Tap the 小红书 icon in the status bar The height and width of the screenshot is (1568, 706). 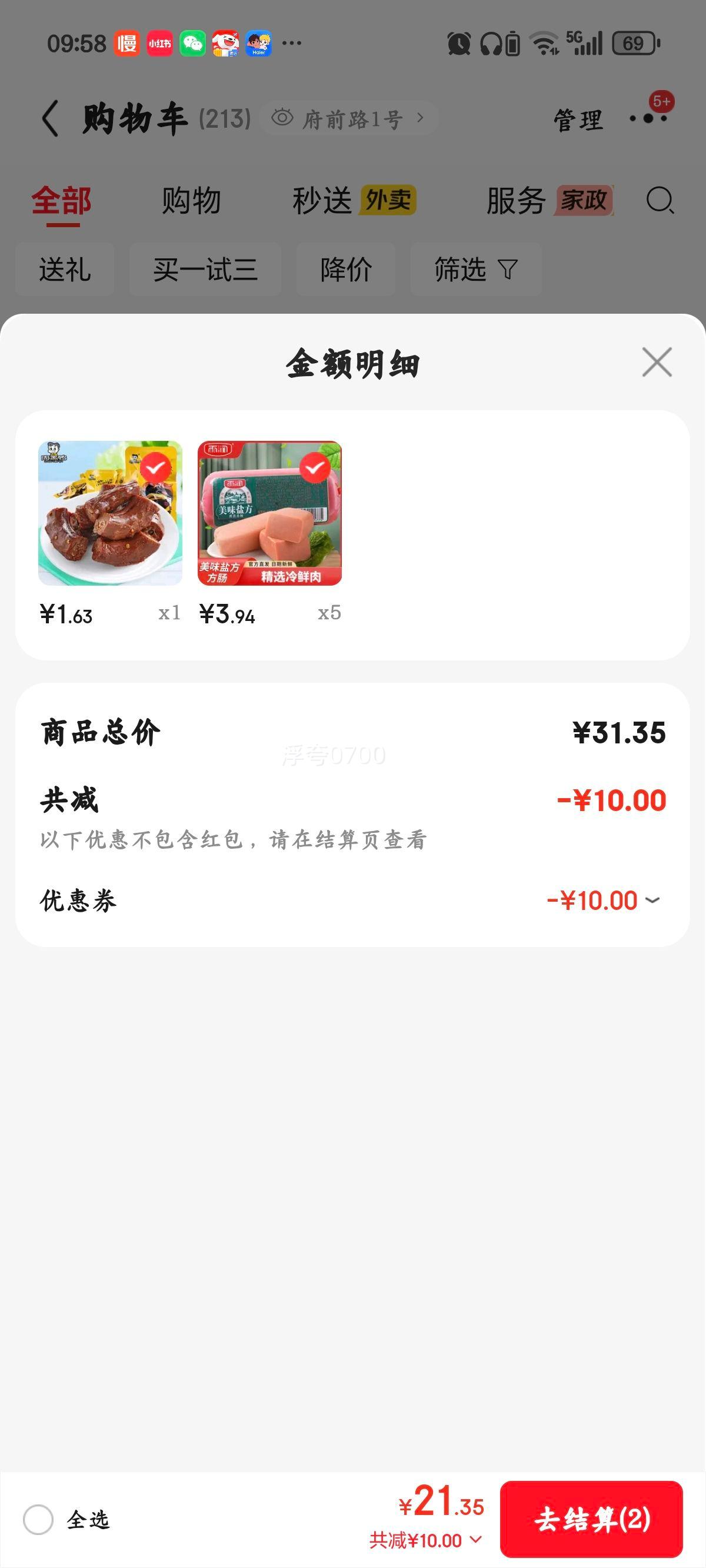coord(160,42)
